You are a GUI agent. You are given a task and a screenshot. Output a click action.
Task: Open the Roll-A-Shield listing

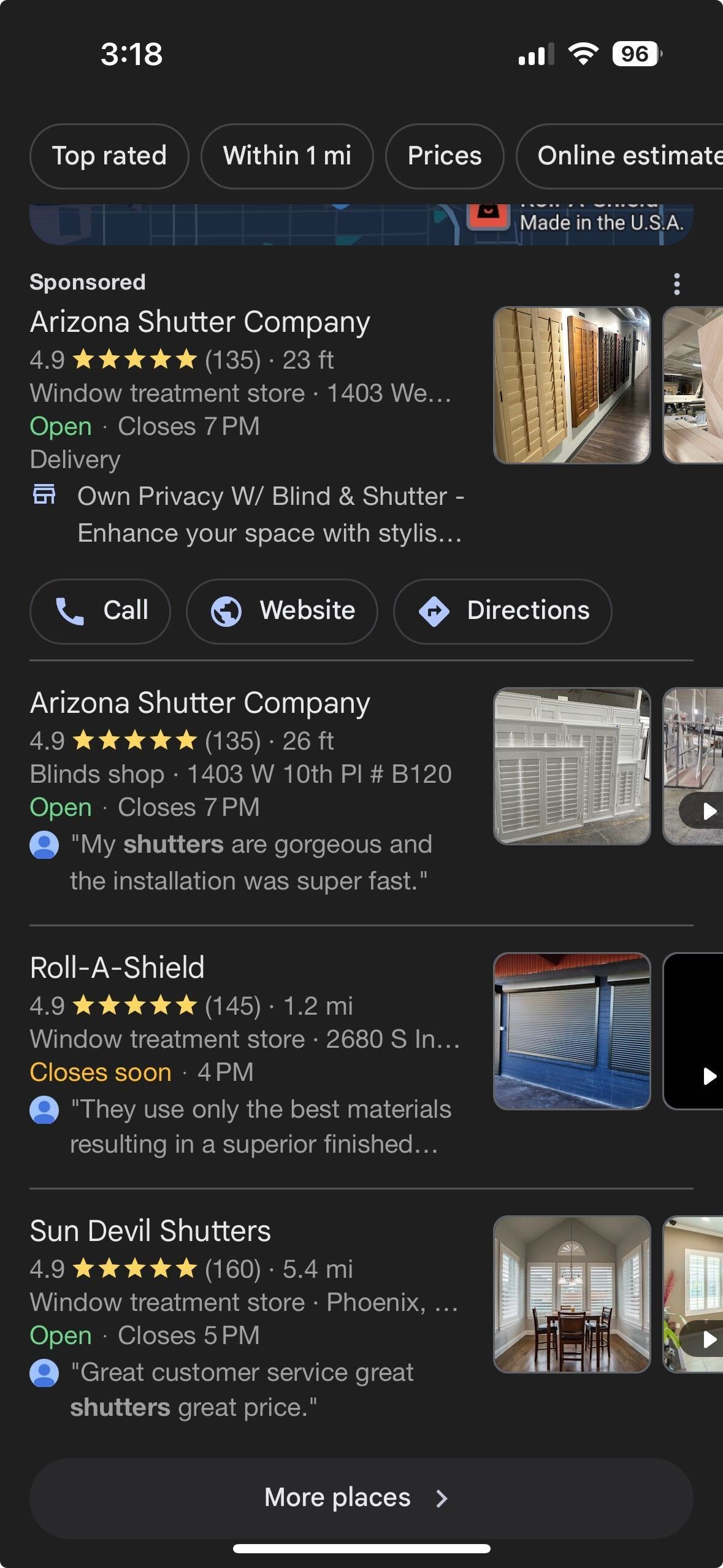coord(117,968)
